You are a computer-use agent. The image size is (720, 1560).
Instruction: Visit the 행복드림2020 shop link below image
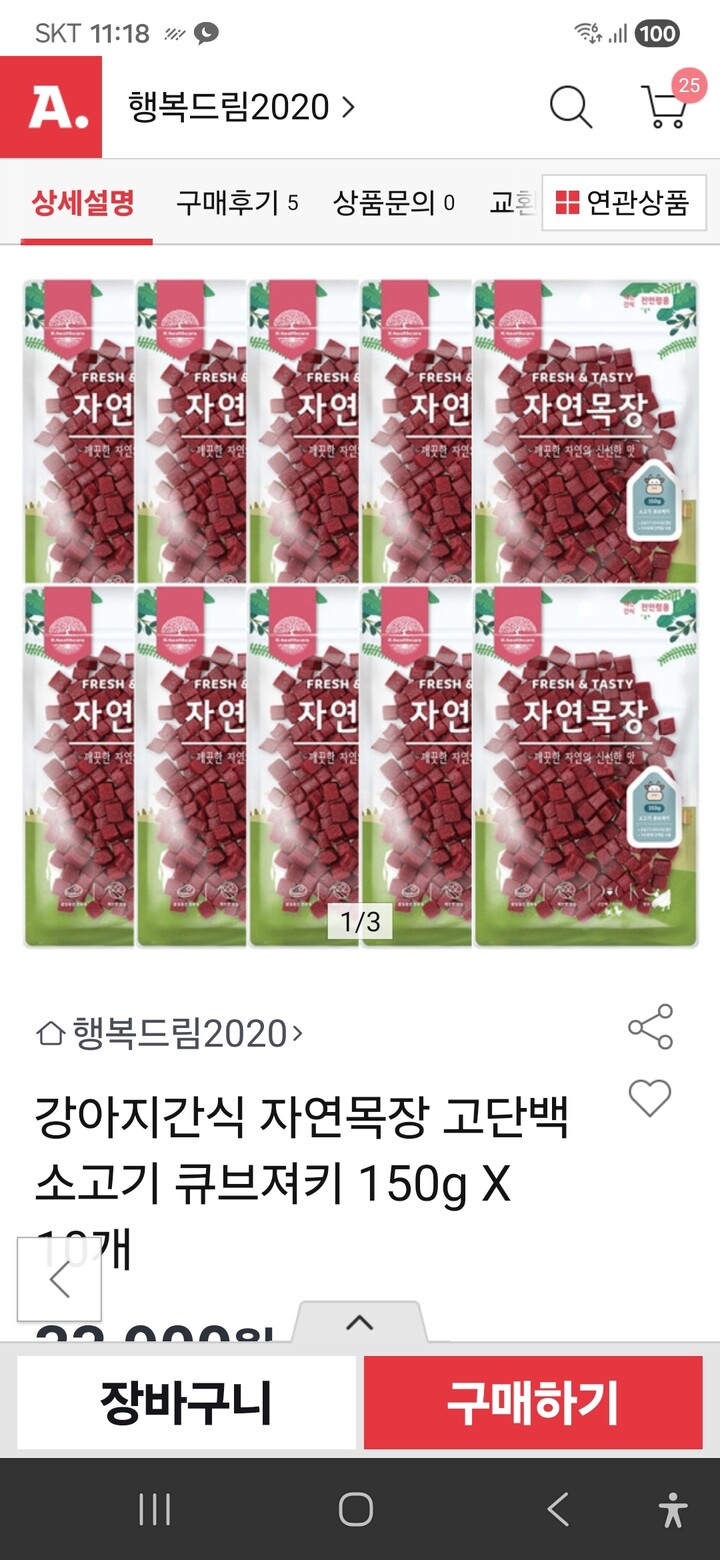click(170, 1033)
